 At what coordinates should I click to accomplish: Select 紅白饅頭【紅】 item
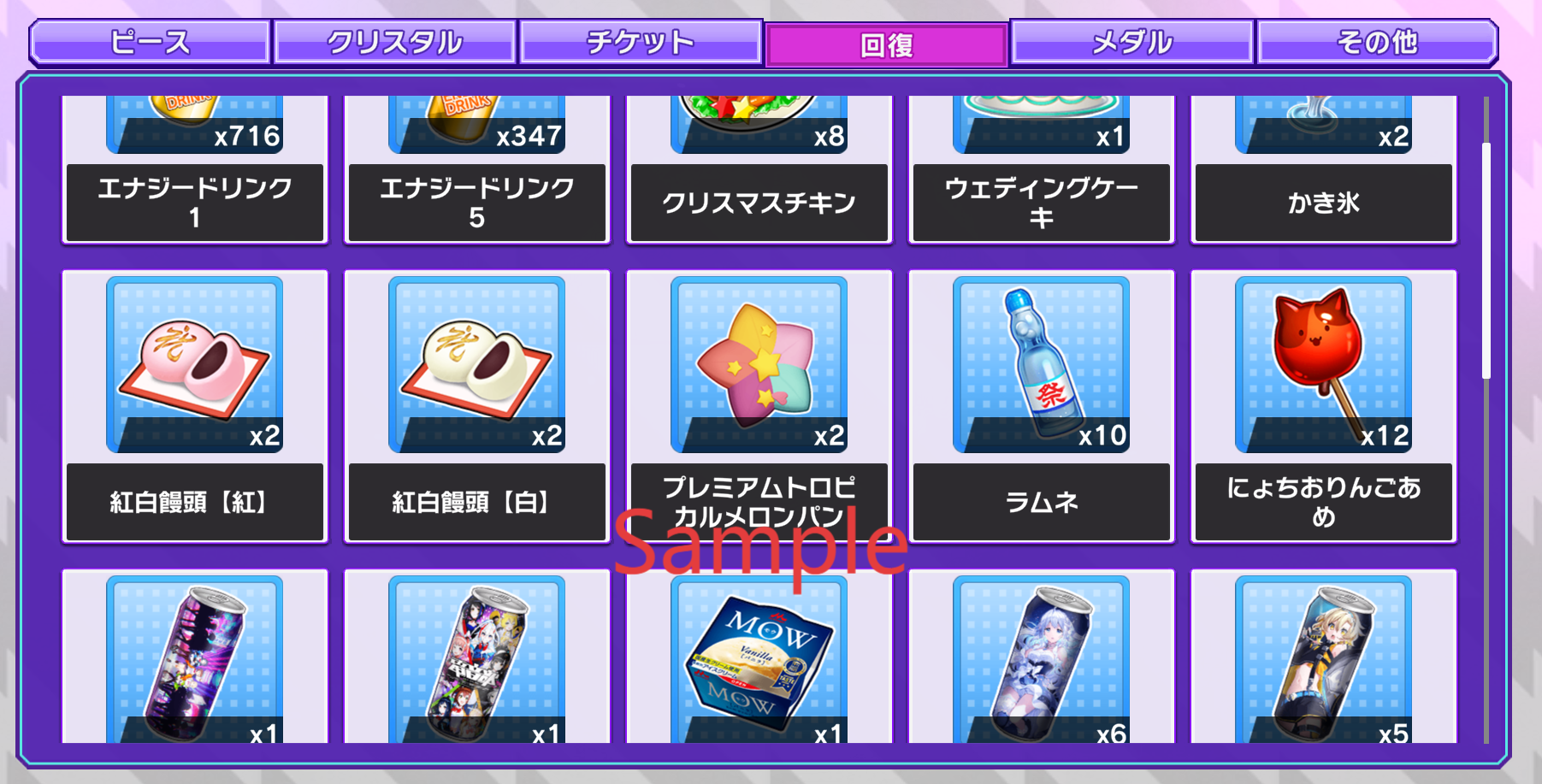click(x=195, y=406)
